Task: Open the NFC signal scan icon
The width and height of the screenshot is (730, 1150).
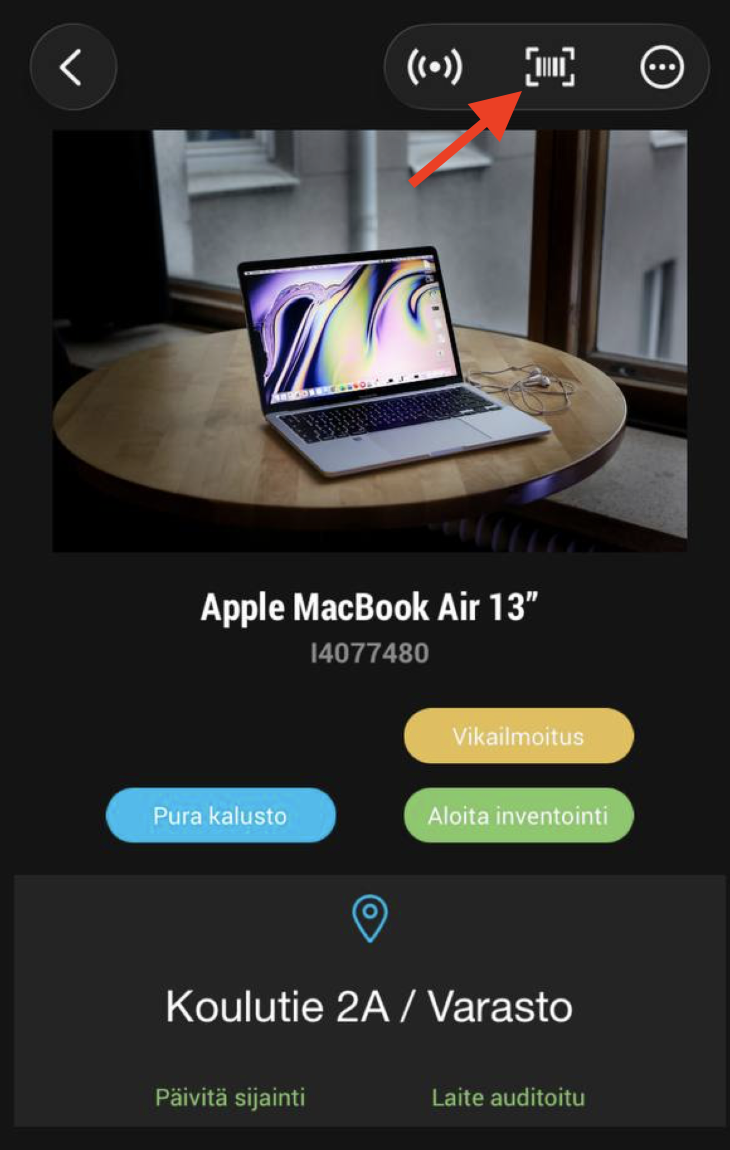Action: tap(435, 68)
